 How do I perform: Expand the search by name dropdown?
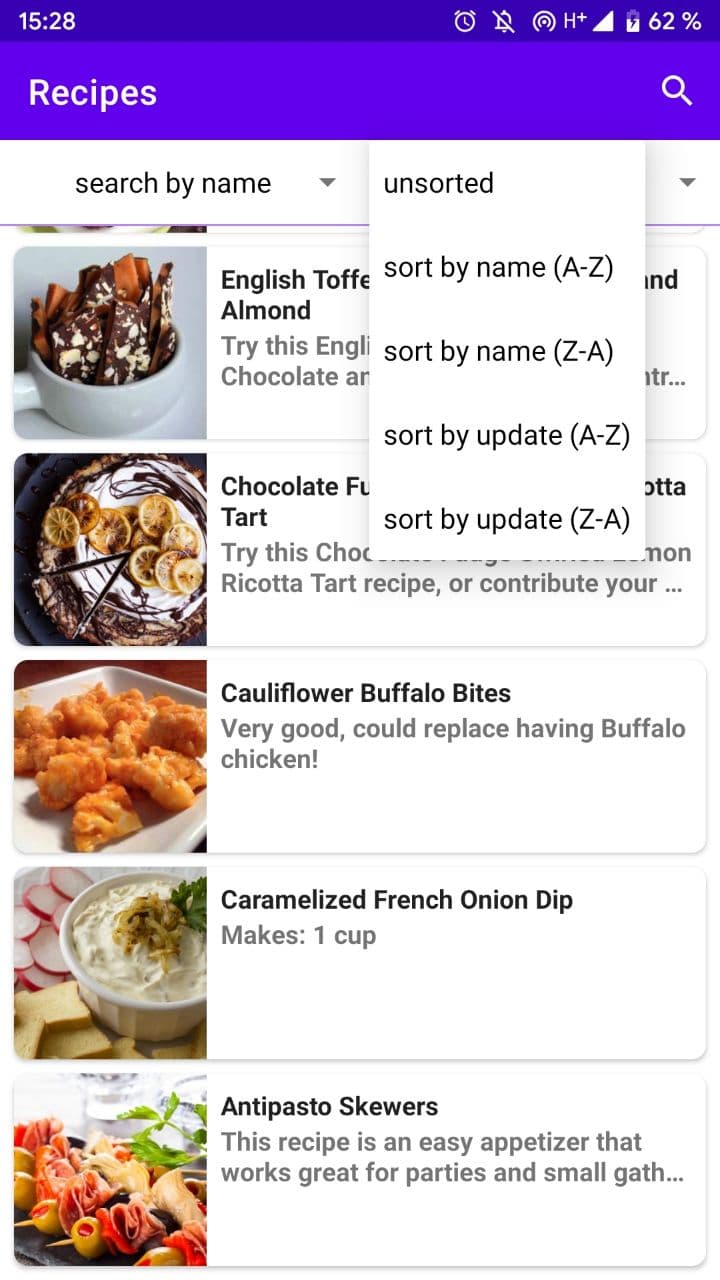click(x=189, y=183)
